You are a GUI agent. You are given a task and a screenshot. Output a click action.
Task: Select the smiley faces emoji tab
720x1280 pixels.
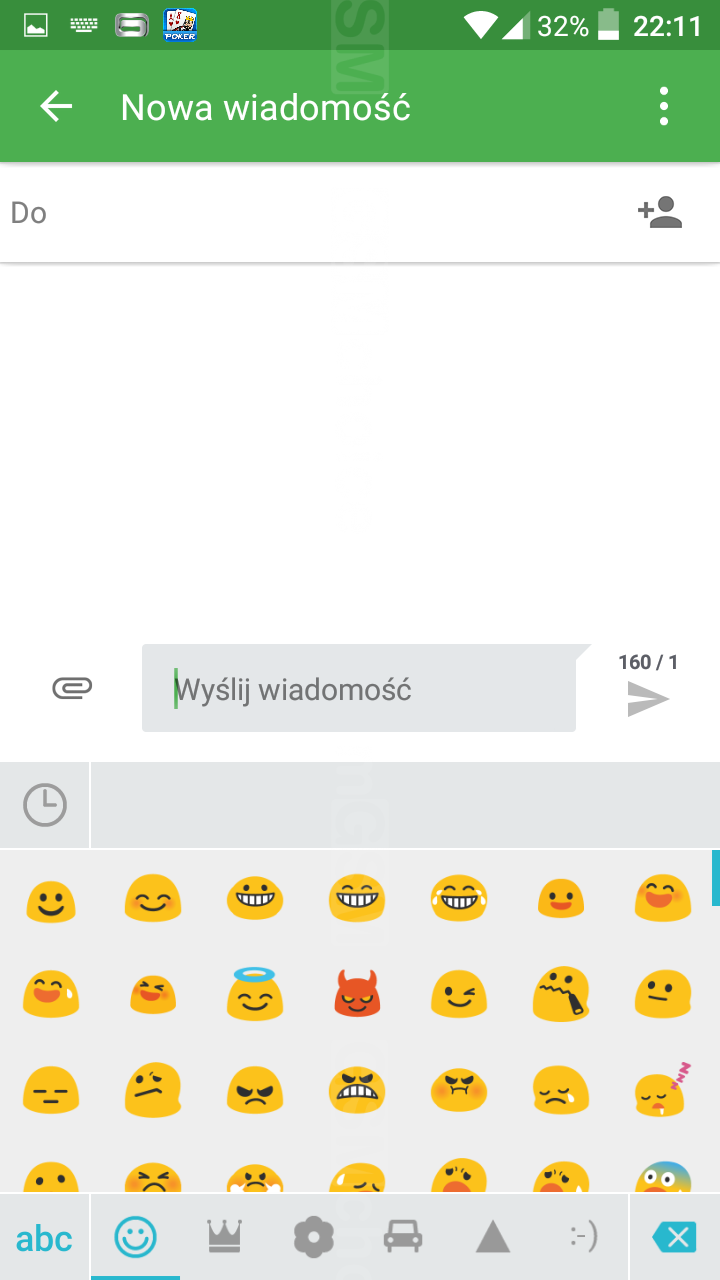click(x=135, y=1238)
